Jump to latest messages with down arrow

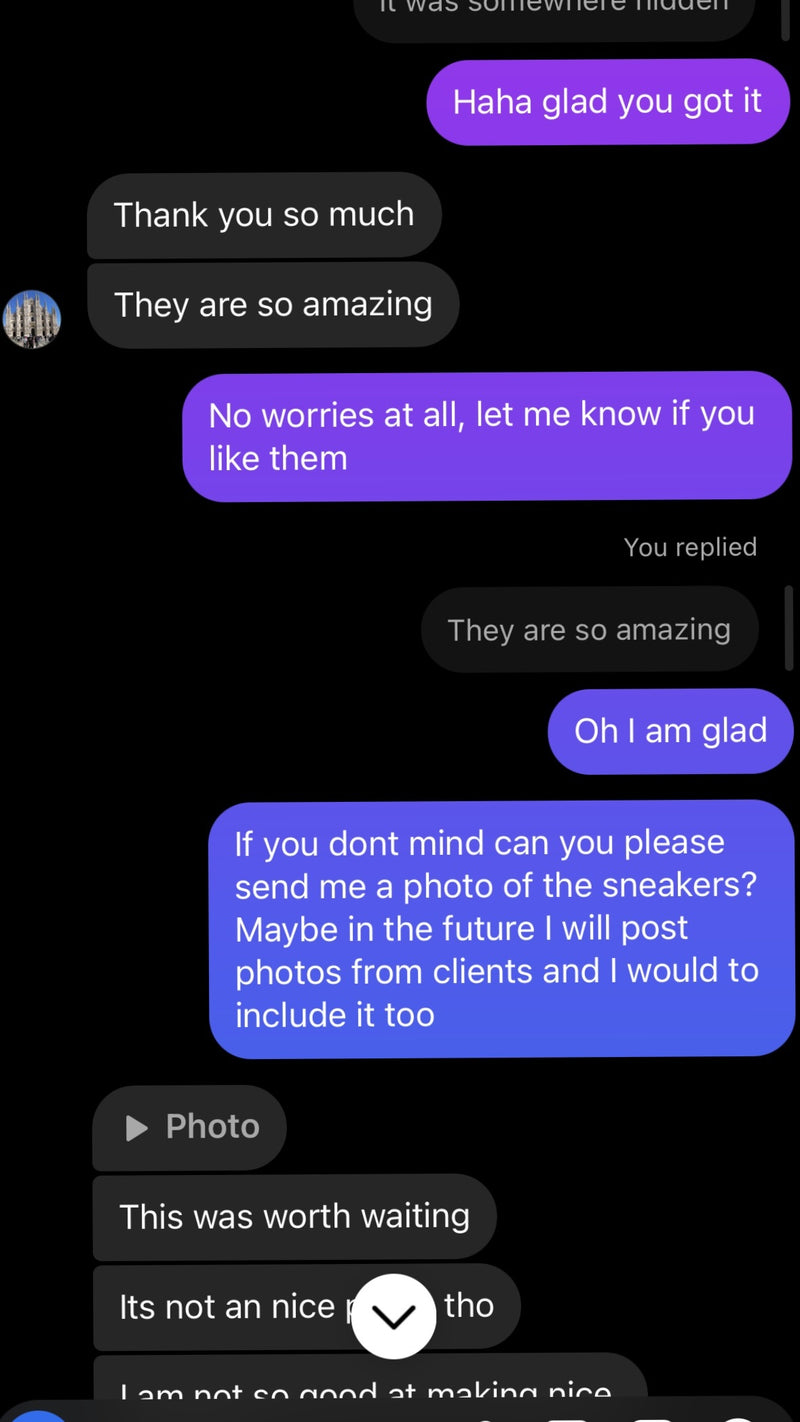(x=394, y=1316)
